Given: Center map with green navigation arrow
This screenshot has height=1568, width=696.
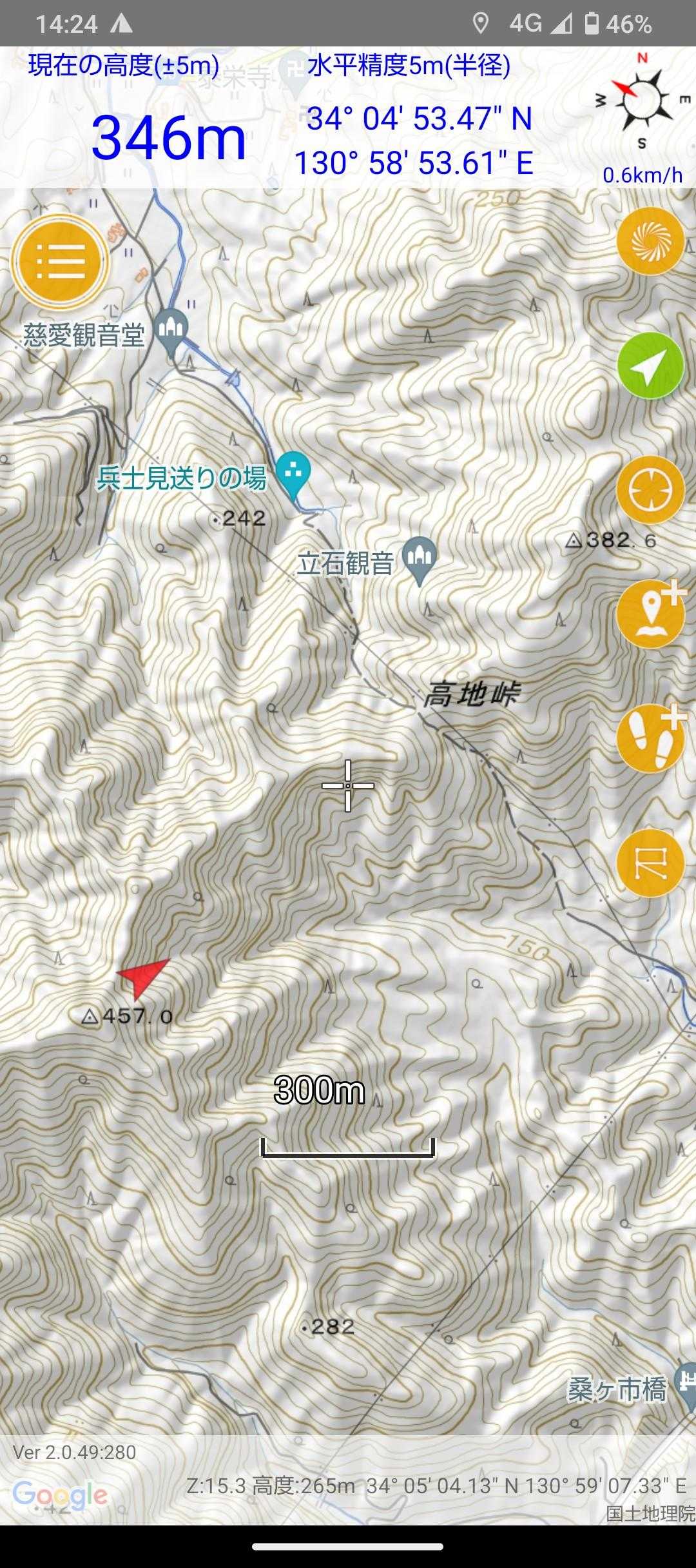Looking at the screenshot, I should tap(650, 366).
